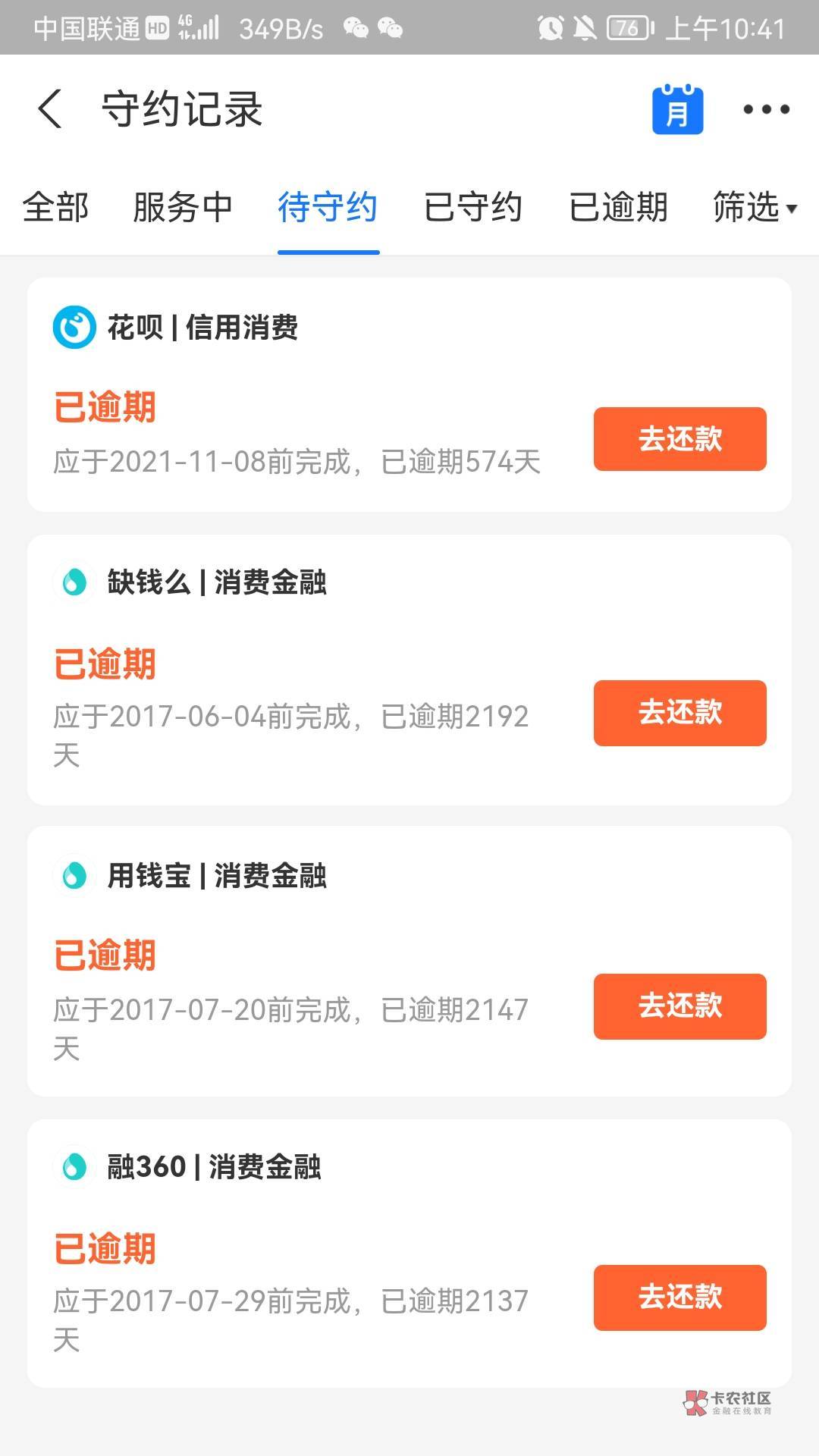Repay the 融360 overdue record

(679, 1298)
